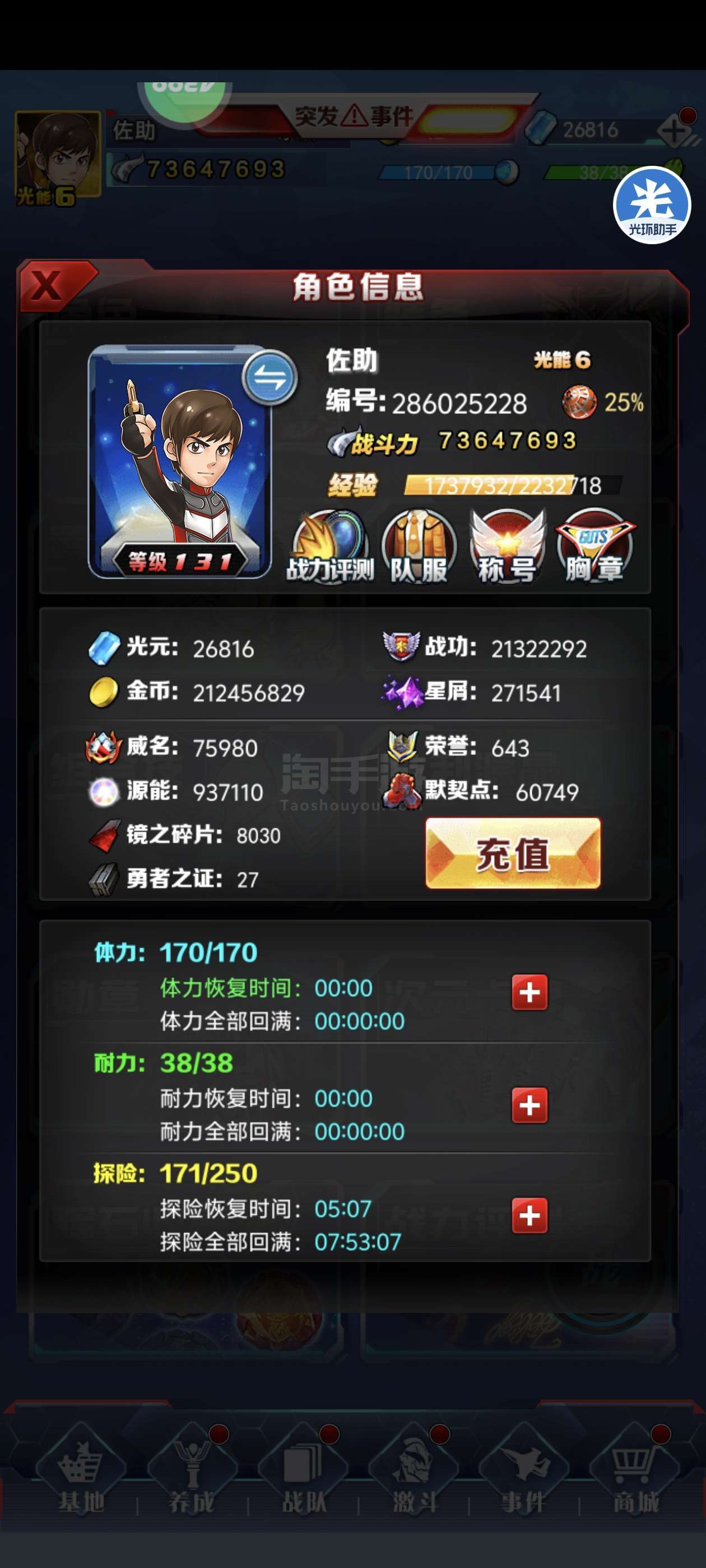This screenshot has height=1568, width=706.
Task: Close the 角色信息 dialog with the X button
Action: (x=48, y=286)
